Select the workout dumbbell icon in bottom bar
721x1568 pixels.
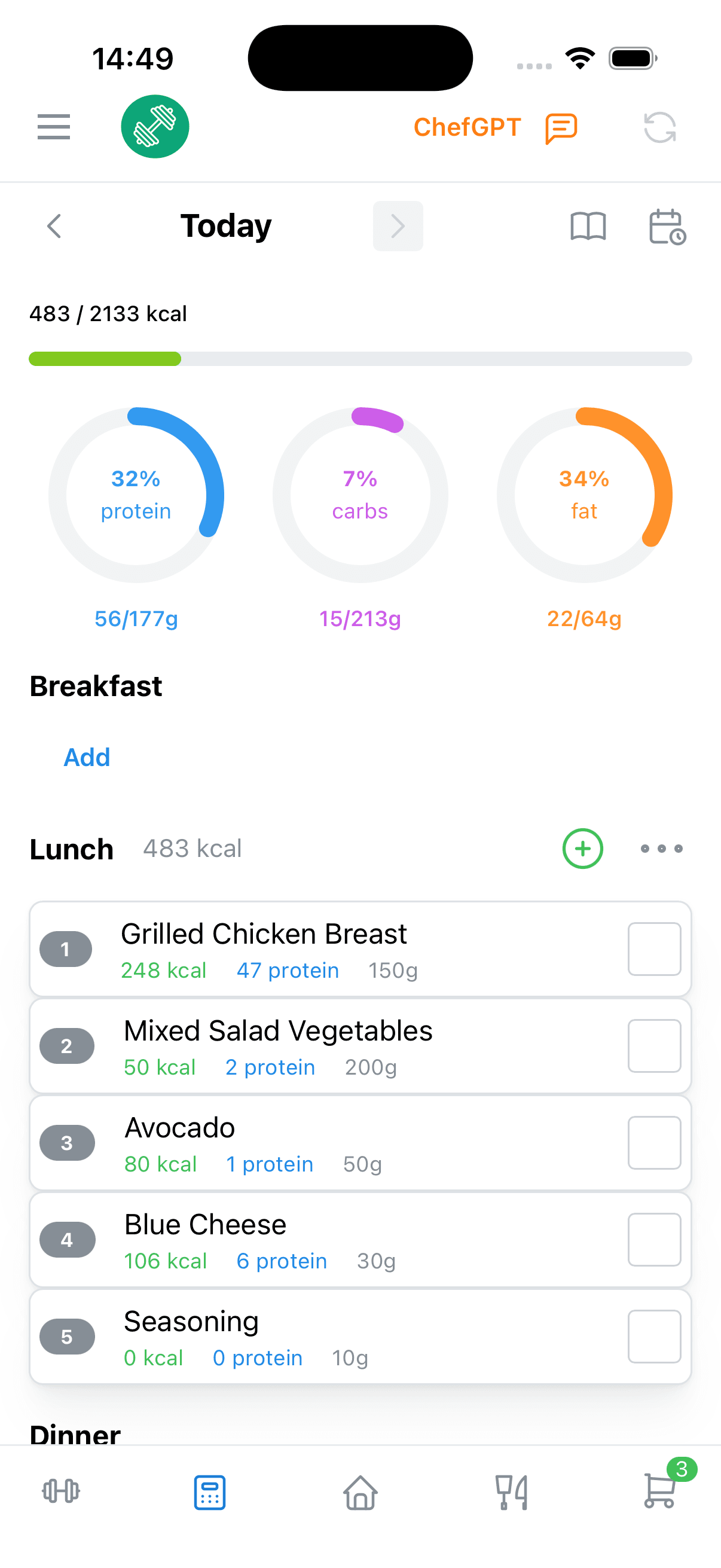(x=60, y=1491)
